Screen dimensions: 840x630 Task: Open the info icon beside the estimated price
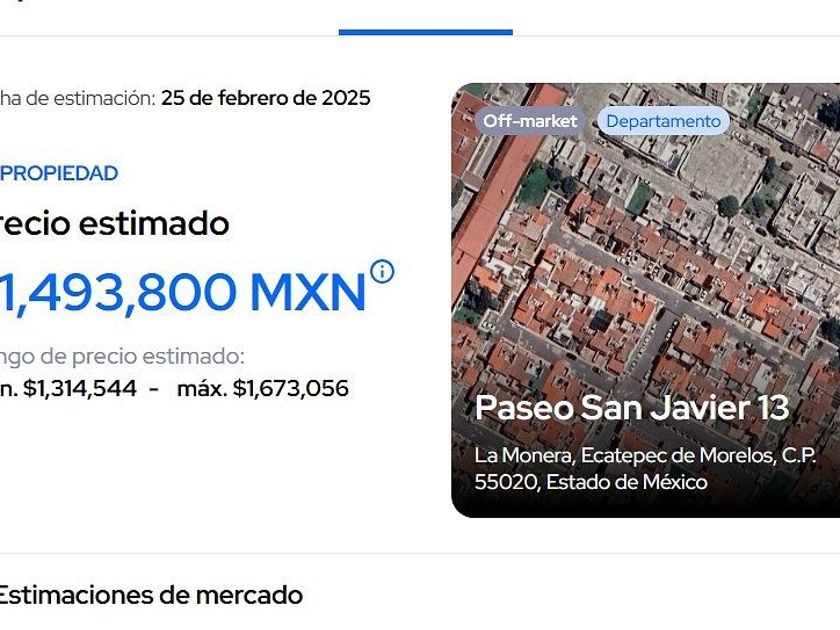pyautogui.click(x=382, y=272)
